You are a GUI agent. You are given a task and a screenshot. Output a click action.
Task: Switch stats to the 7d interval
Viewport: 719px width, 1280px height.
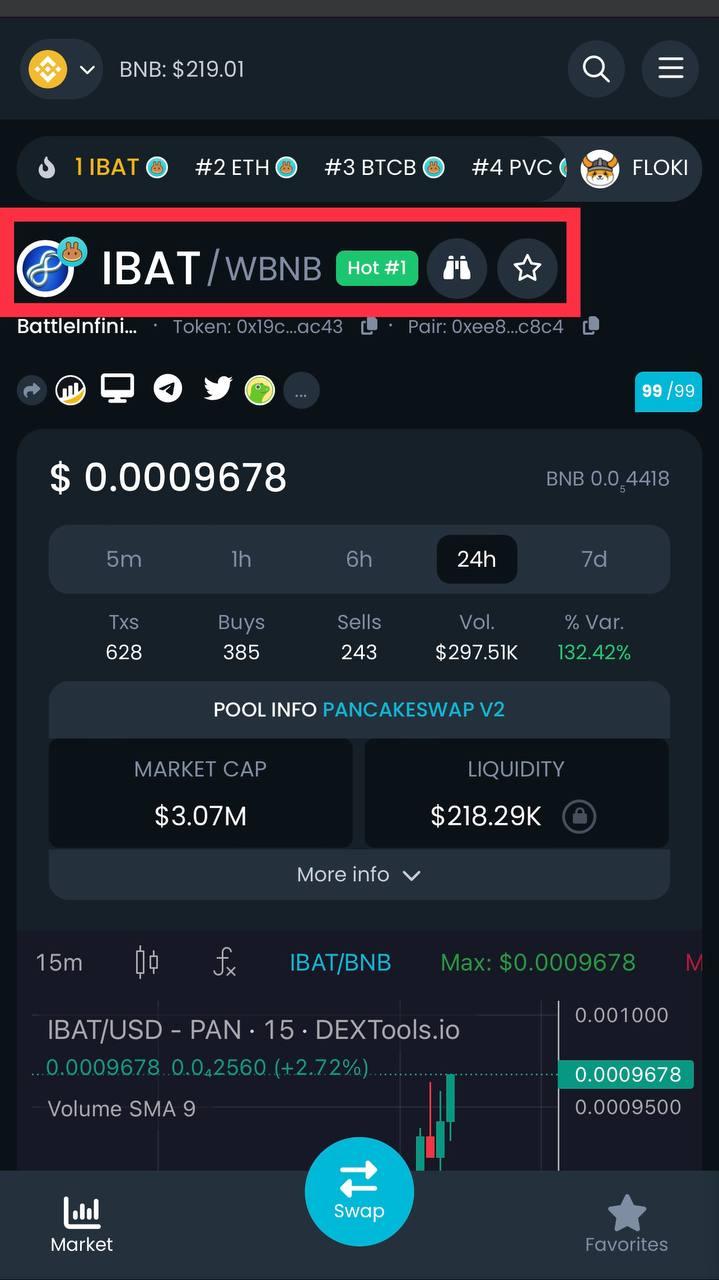594,559
